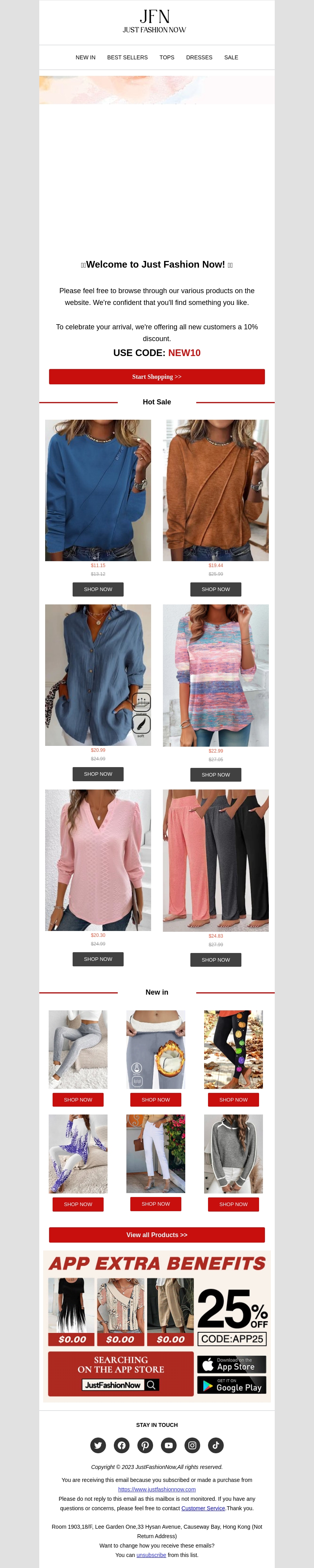Open the justfashionnow.com website link

pyautogui.click(x=156, y=1489)
